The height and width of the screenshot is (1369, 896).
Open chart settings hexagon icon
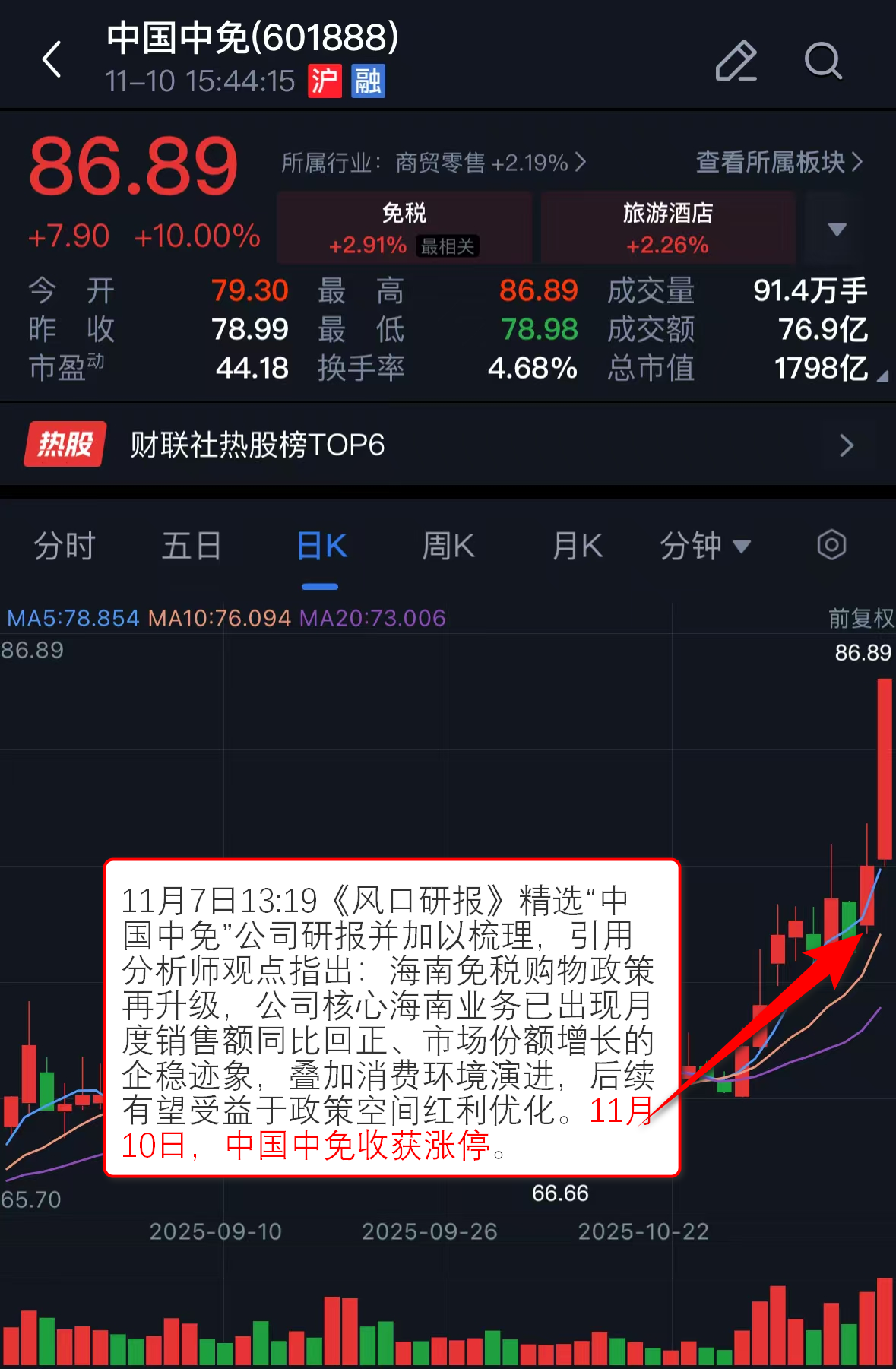pyautogui.click(x=831, y=545)
